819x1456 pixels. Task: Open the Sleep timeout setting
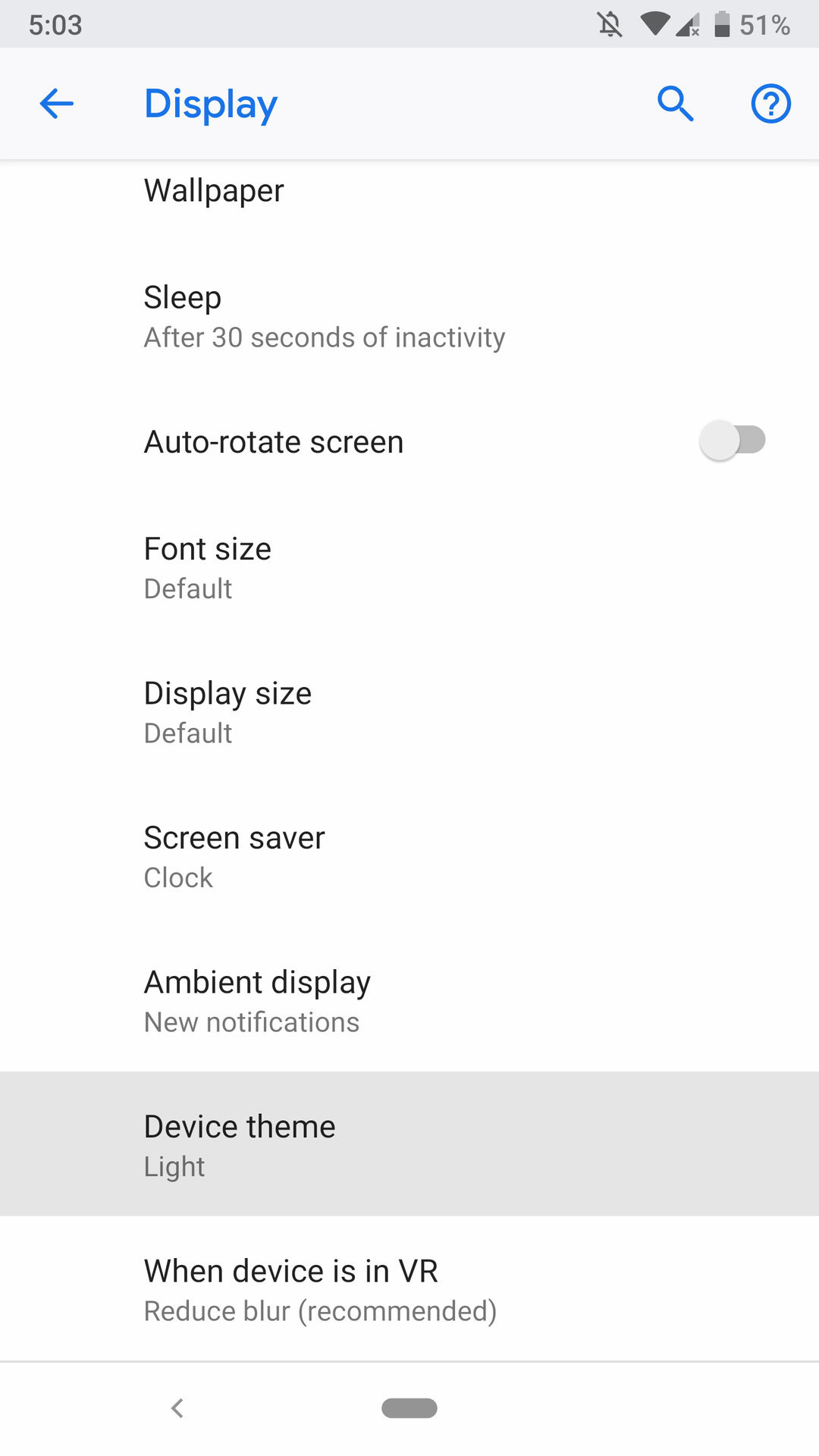[324, 317]
